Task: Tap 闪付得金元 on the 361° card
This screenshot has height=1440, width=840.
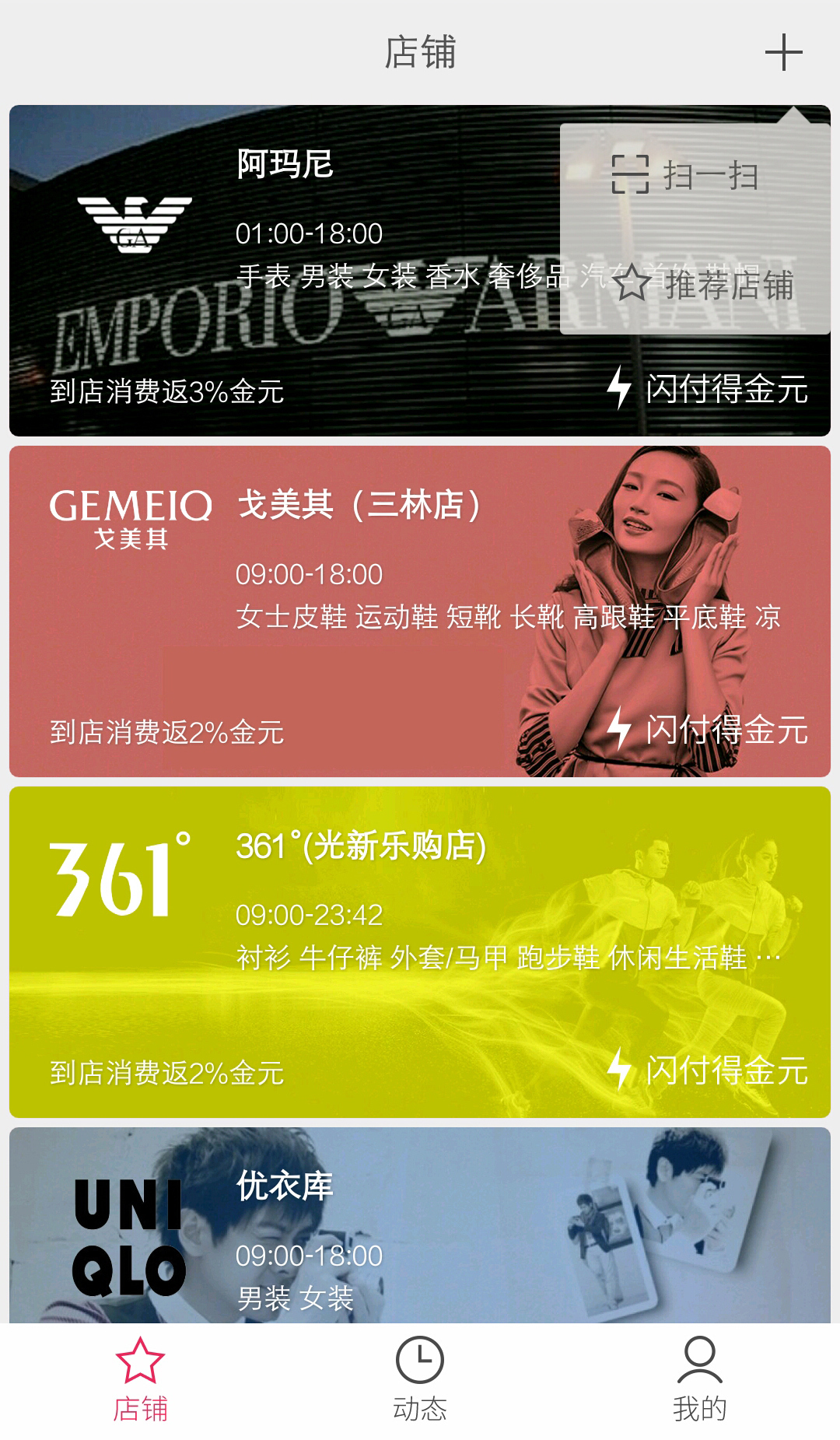Action: (x=708, y=1070)
